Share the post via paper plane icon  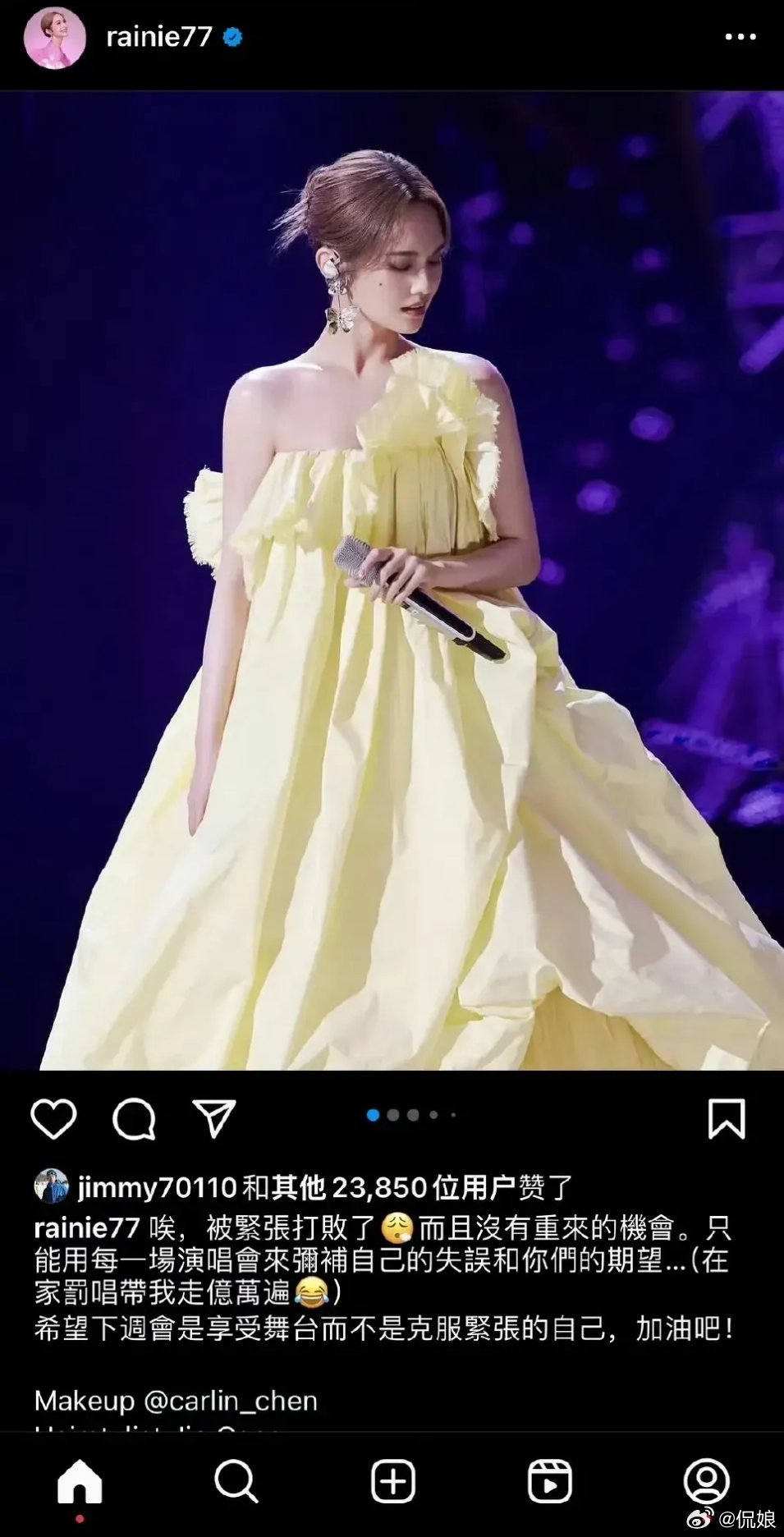pos(214,1118)
